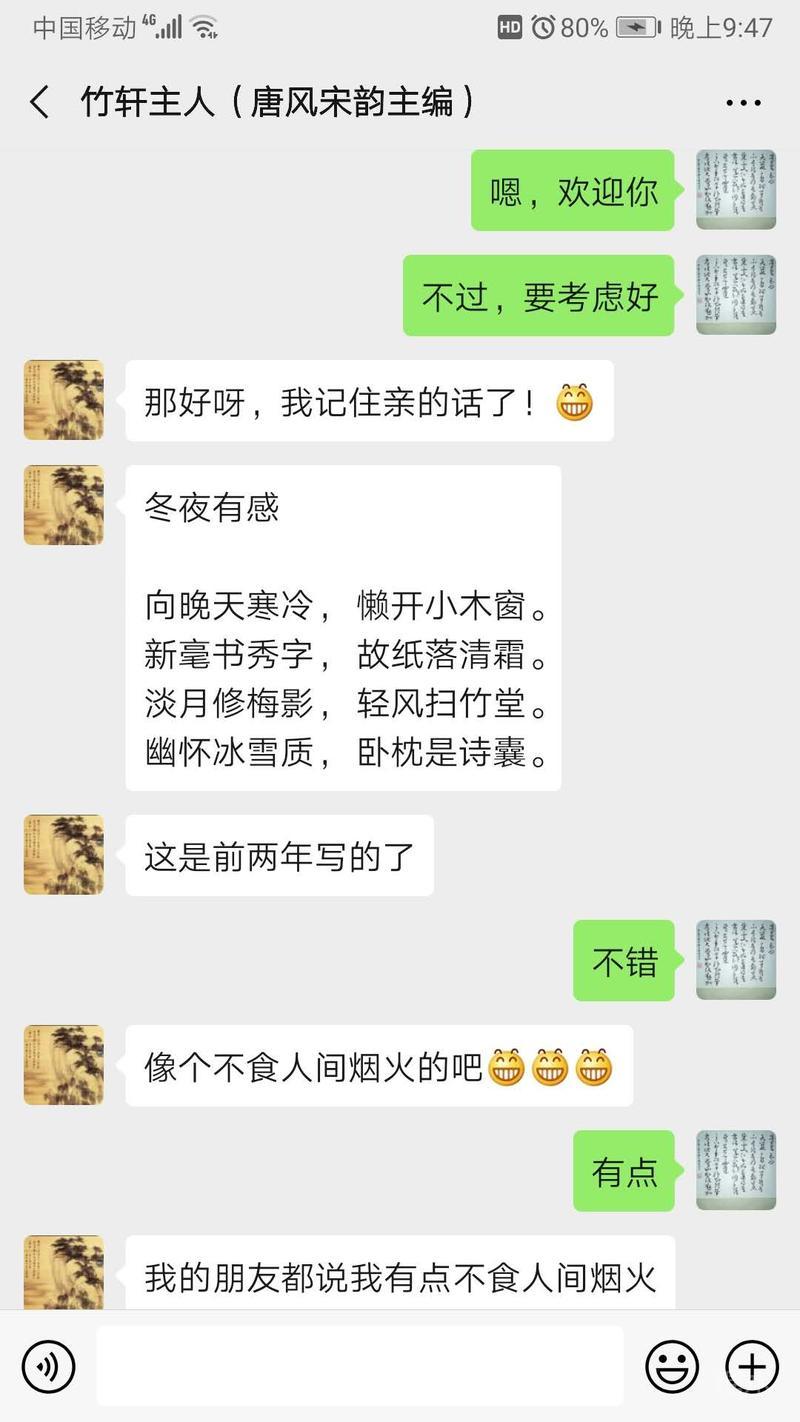
Task: Open my avatar next to 不错
Action: (x=735, y=960)
